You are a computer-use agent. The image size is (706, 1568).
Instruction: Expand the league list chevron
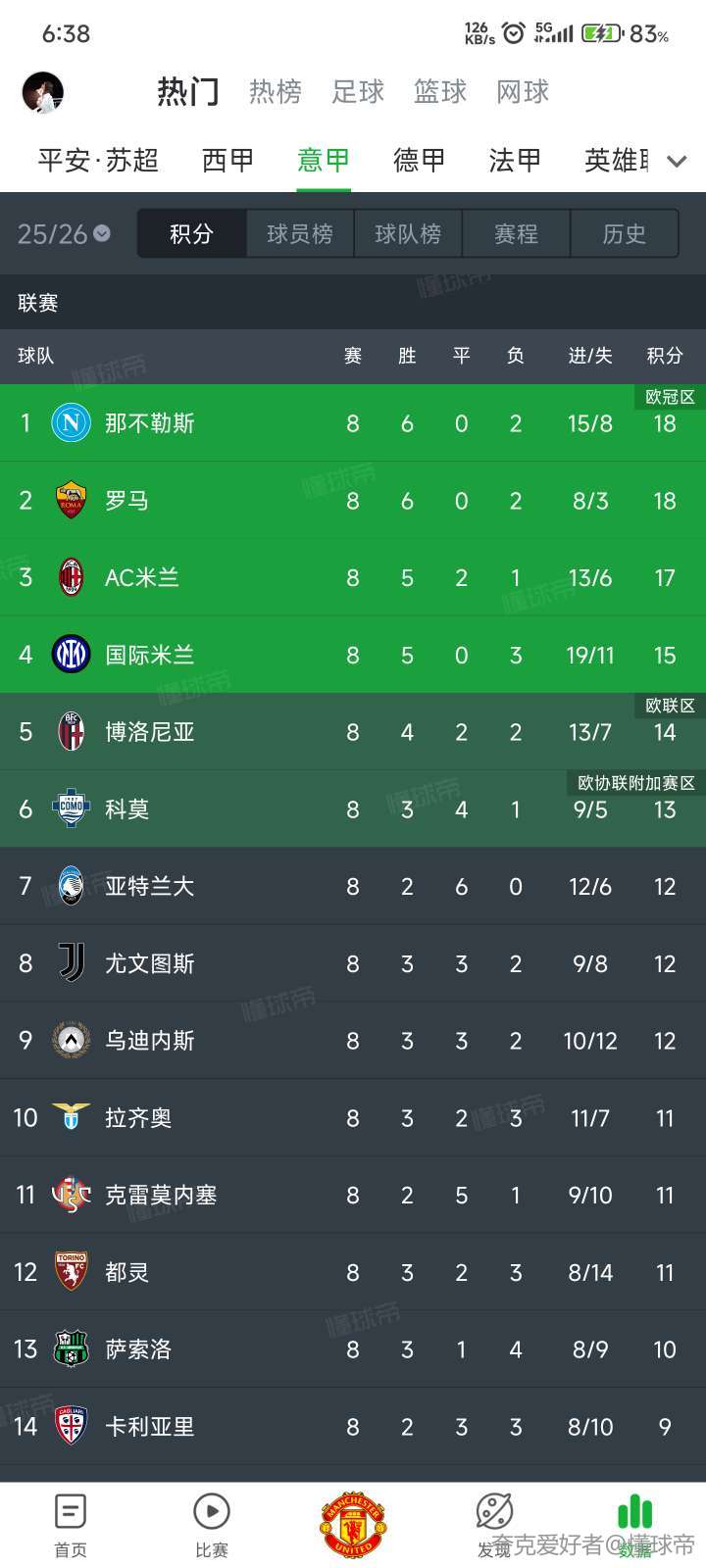coord(677,161)
